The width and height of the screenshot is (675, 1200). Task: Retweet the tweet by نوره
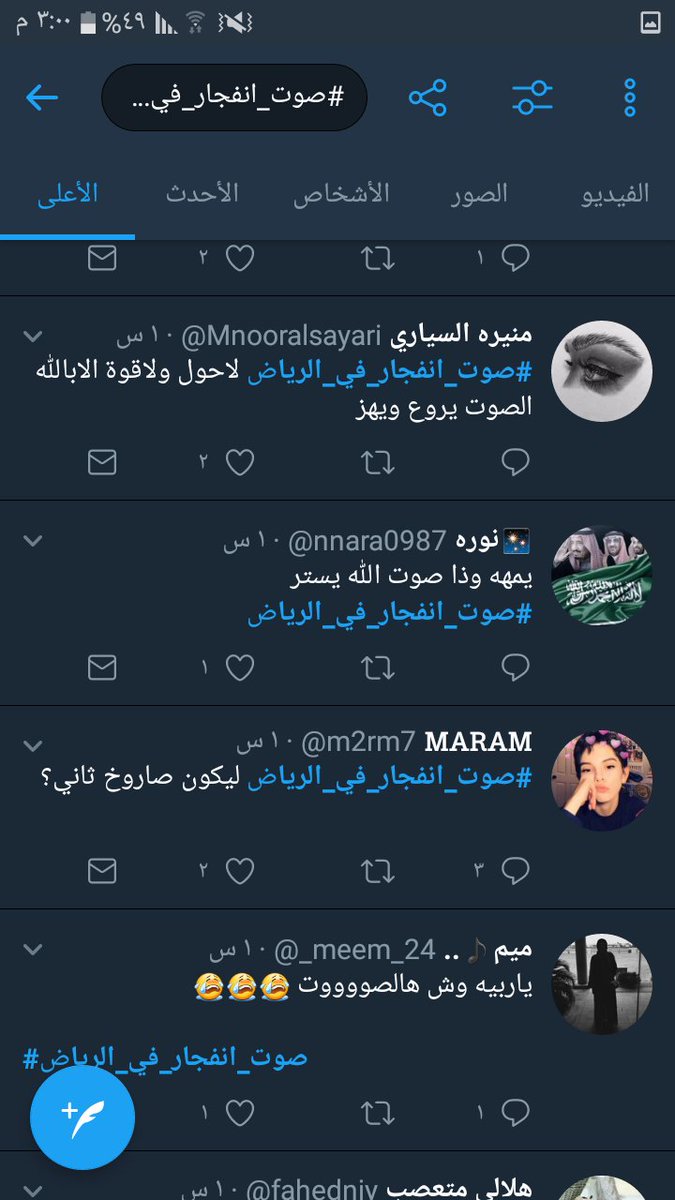pyautogui.click(x=377, y=666)
